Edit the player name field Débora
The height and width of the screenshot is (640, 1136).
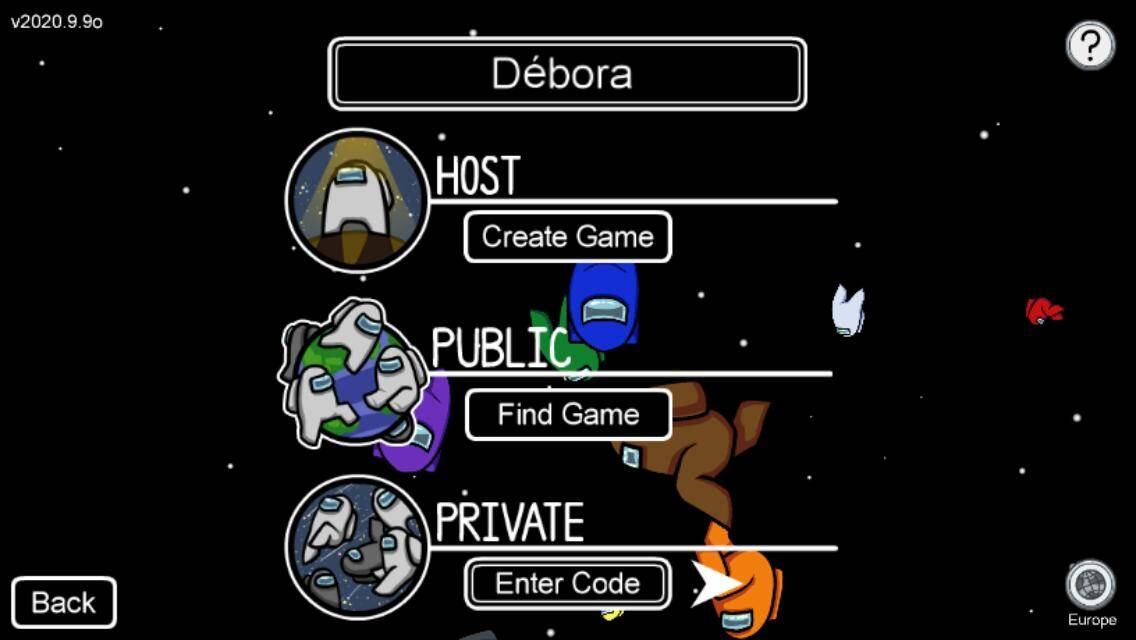[567, 74]
